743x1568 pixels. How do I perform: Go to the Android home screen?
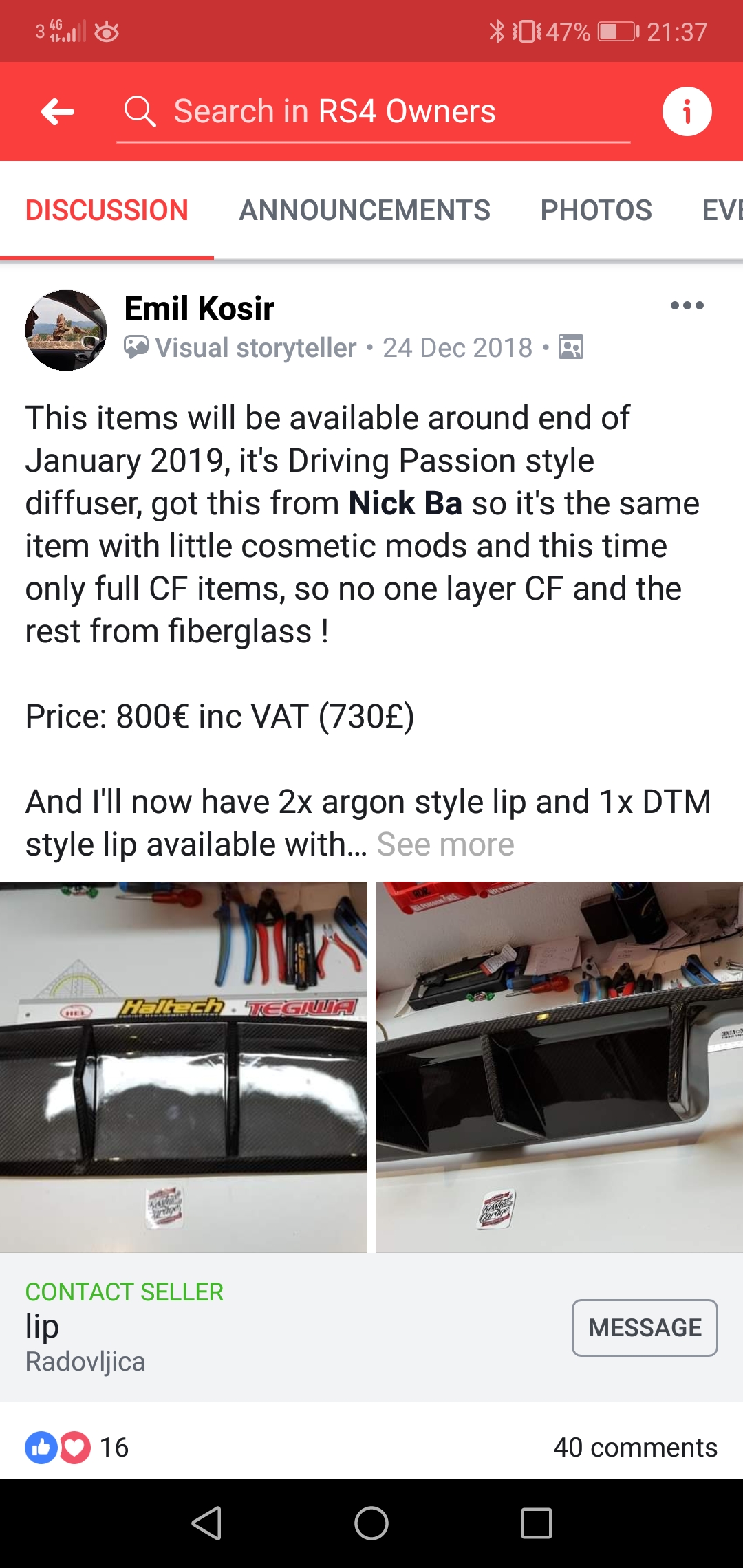pos(371,1523)
